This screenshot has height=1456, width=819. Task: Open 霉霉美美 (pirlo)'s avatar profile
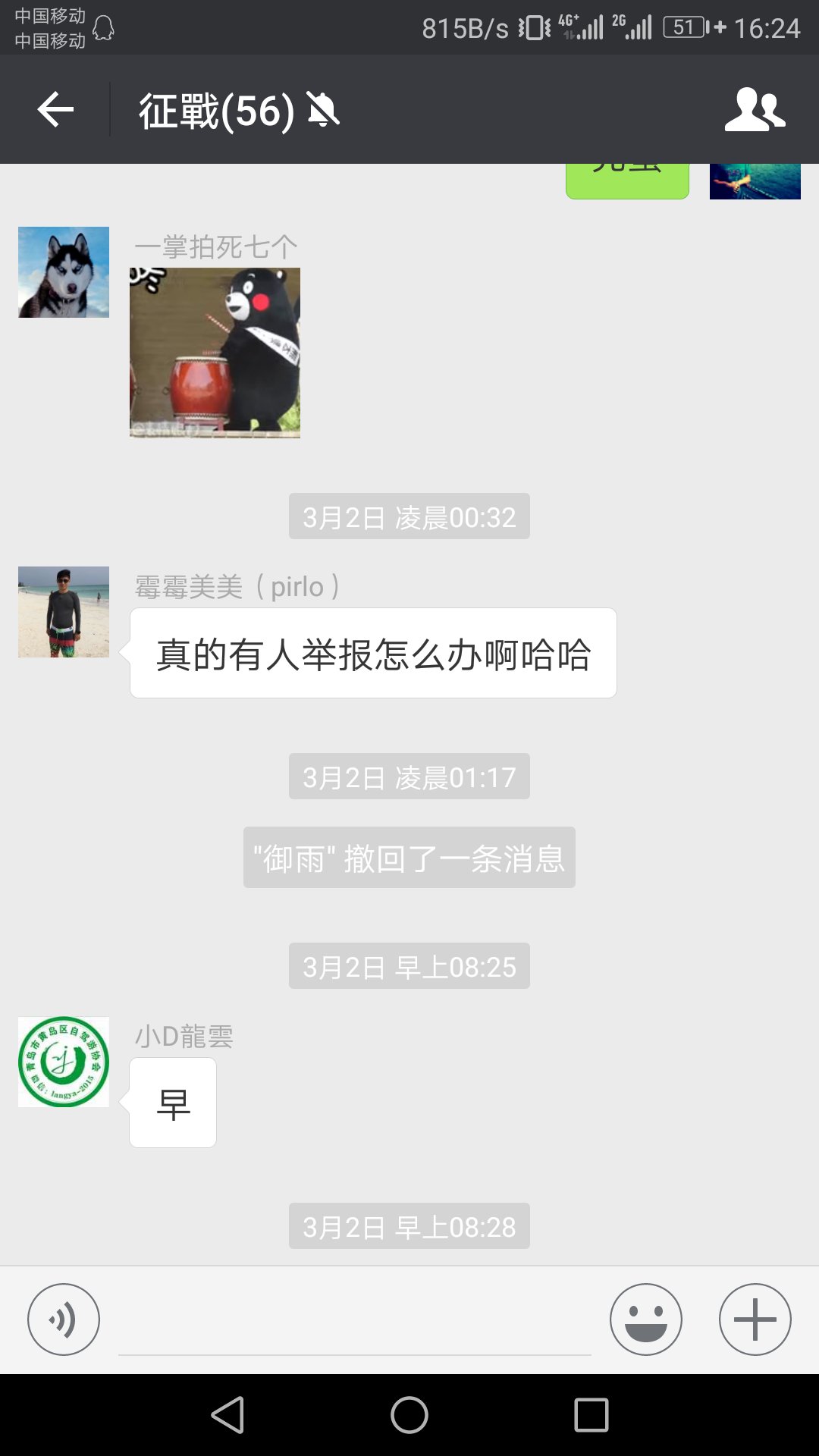[x=64, y=612]
